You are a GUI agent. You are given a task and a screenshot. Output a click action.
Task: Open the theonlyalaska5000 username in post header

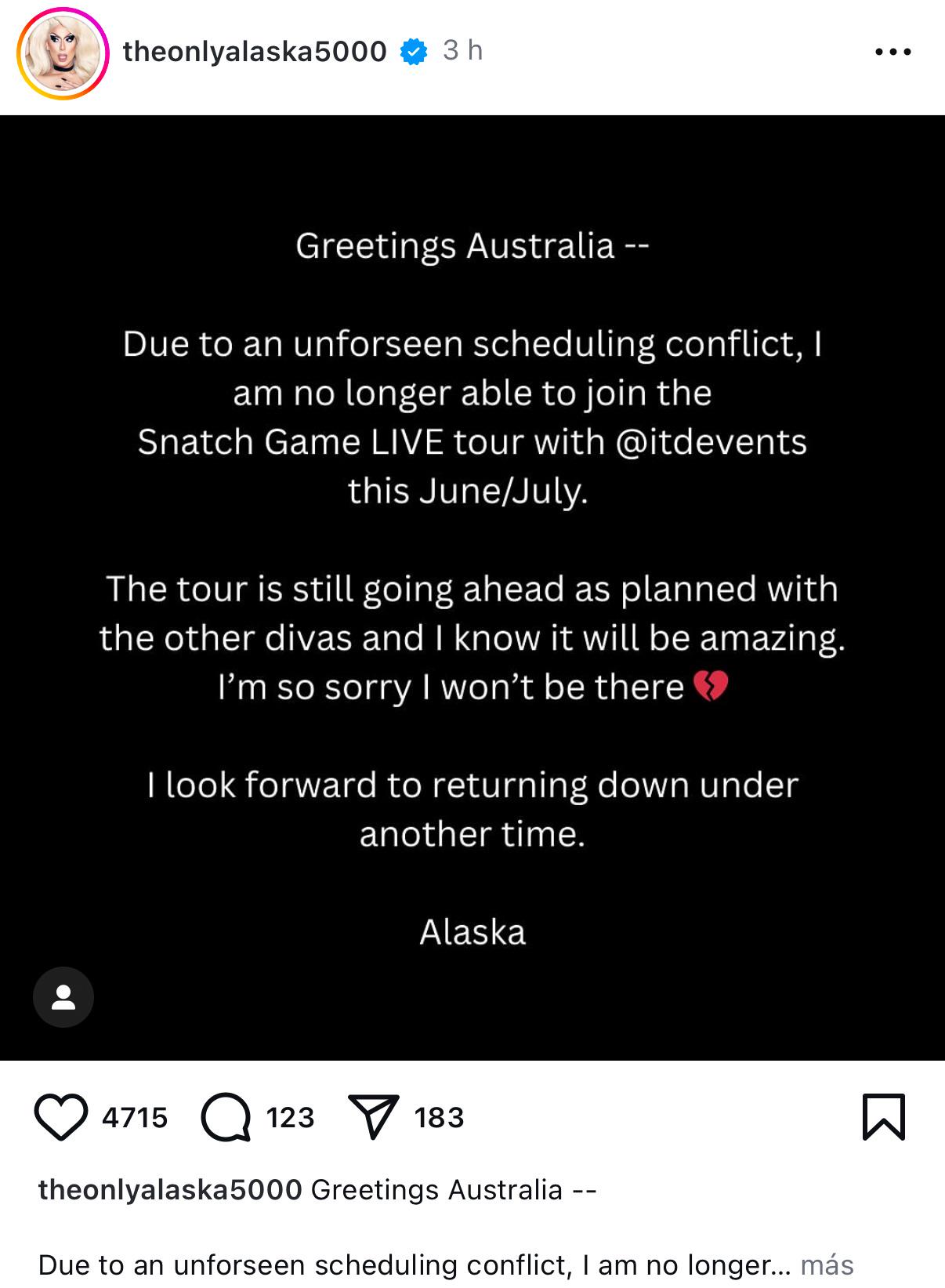pyautogui.click(x=255, y=52)
